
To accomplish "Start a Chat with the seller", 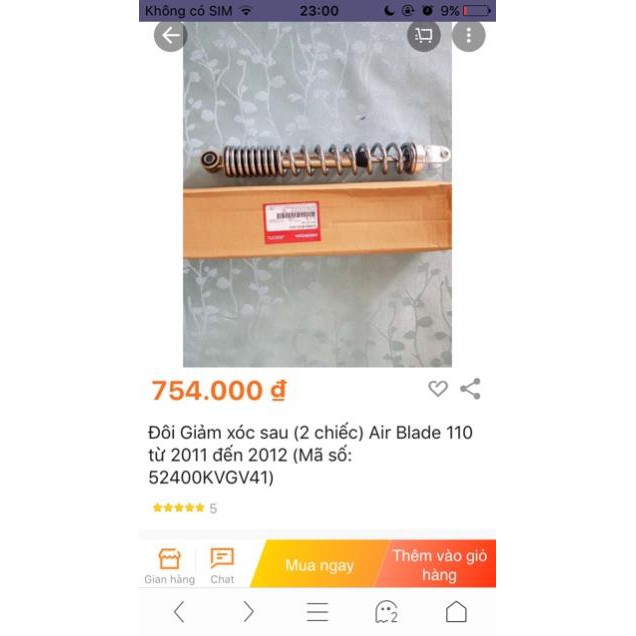I will click(222, 565).
